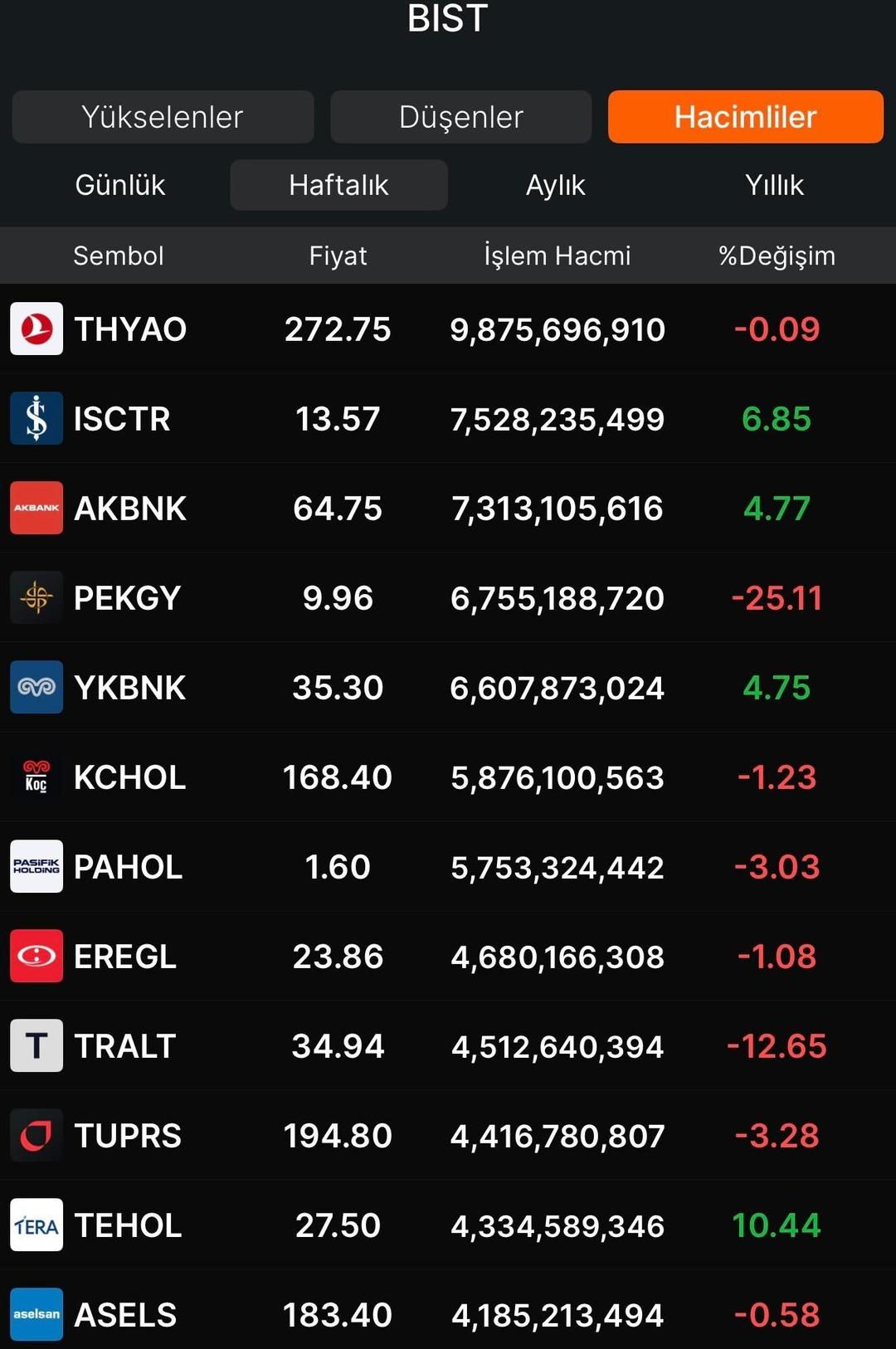Select the Tüpraş logo next to TUPRS
Viewport: 896px width, 1349px height.
(x=37, y=1135)
